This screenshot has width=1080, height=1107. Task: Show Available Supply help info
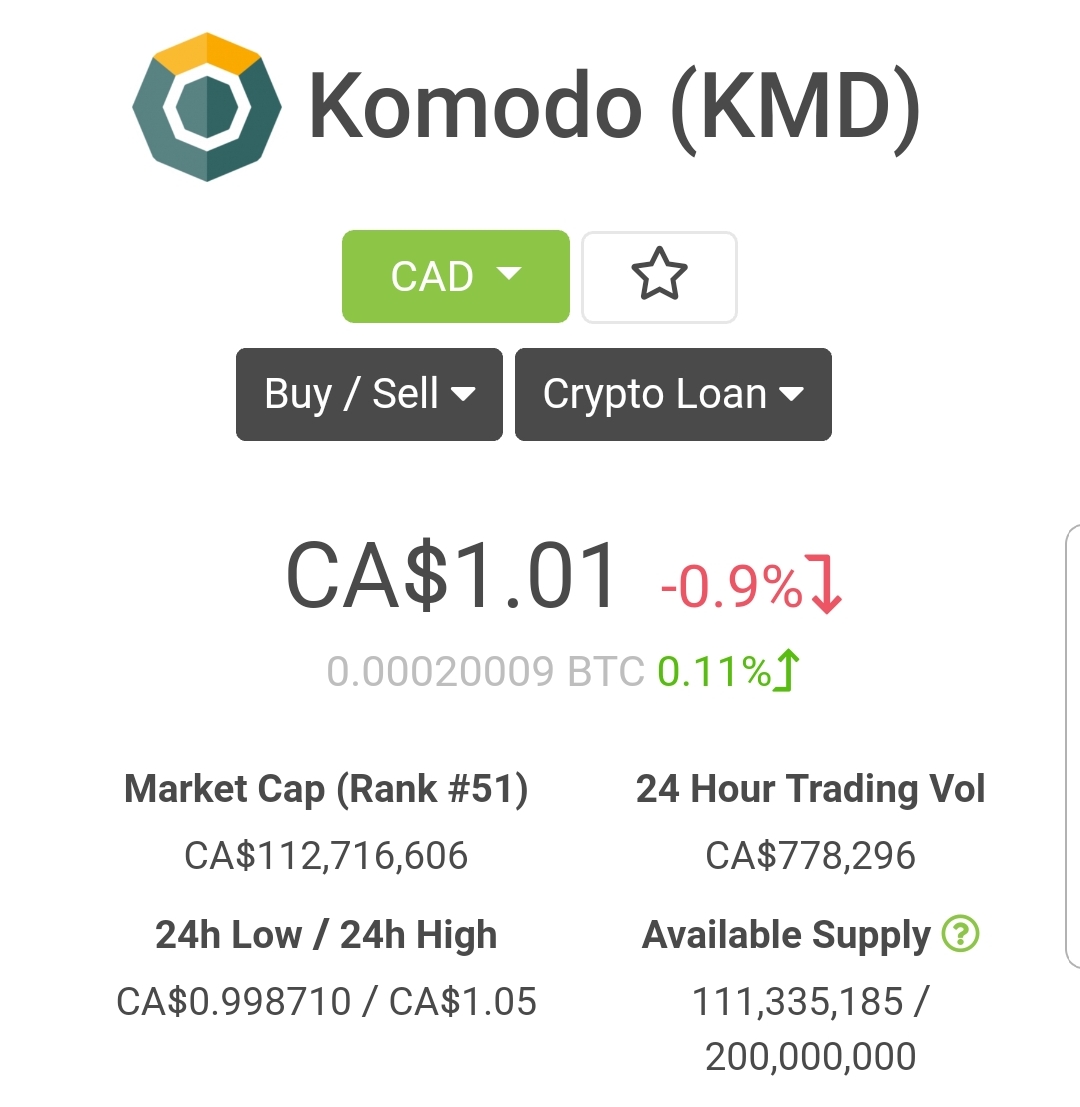pos(960,935)
